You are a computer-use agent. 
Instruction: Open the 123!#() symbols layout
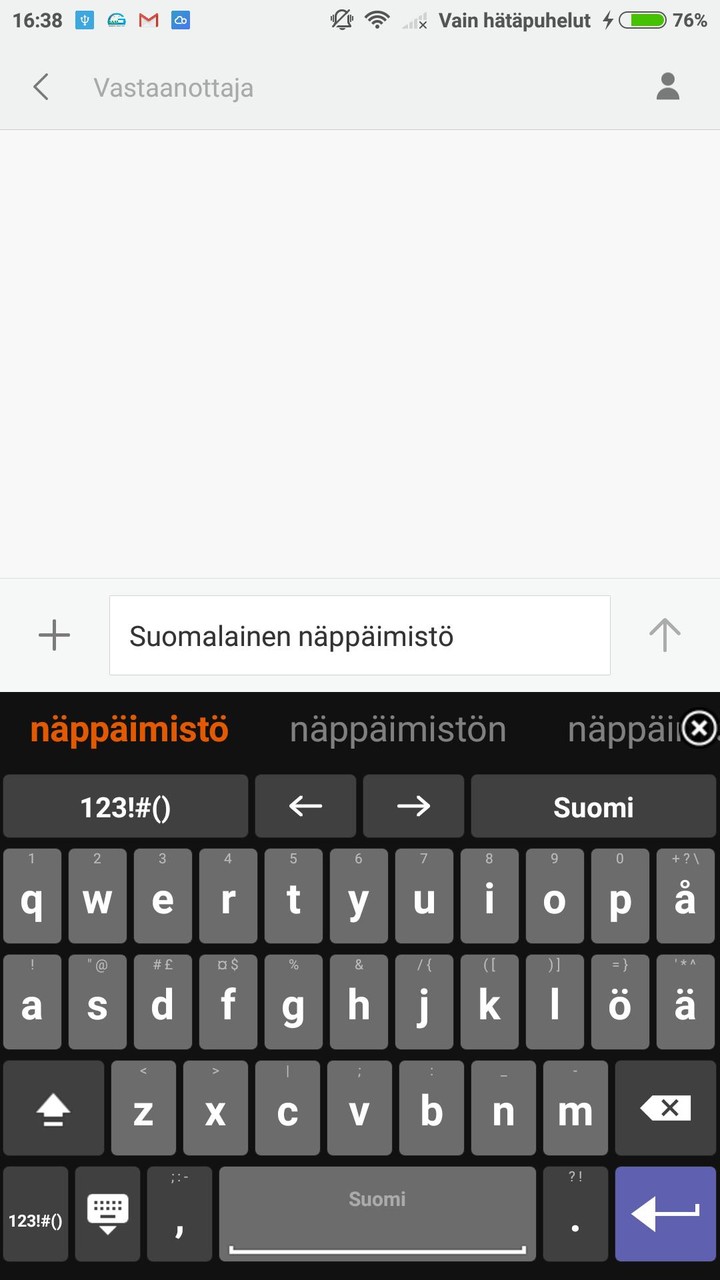(x=125, y=806)
